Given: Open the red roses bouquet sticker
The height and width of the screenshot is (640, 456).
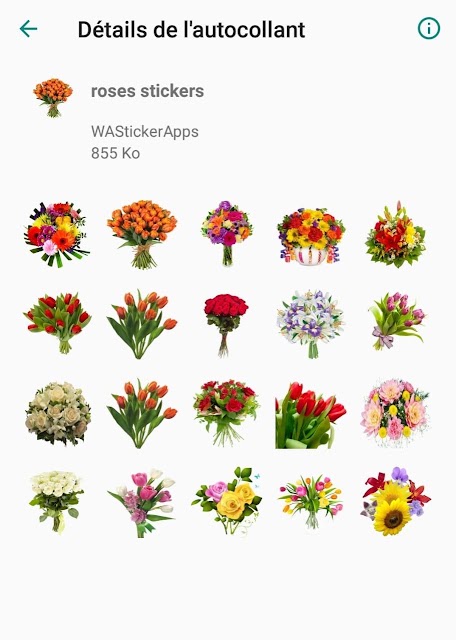Looking at the screenshot, I should (x=226, y=325).
